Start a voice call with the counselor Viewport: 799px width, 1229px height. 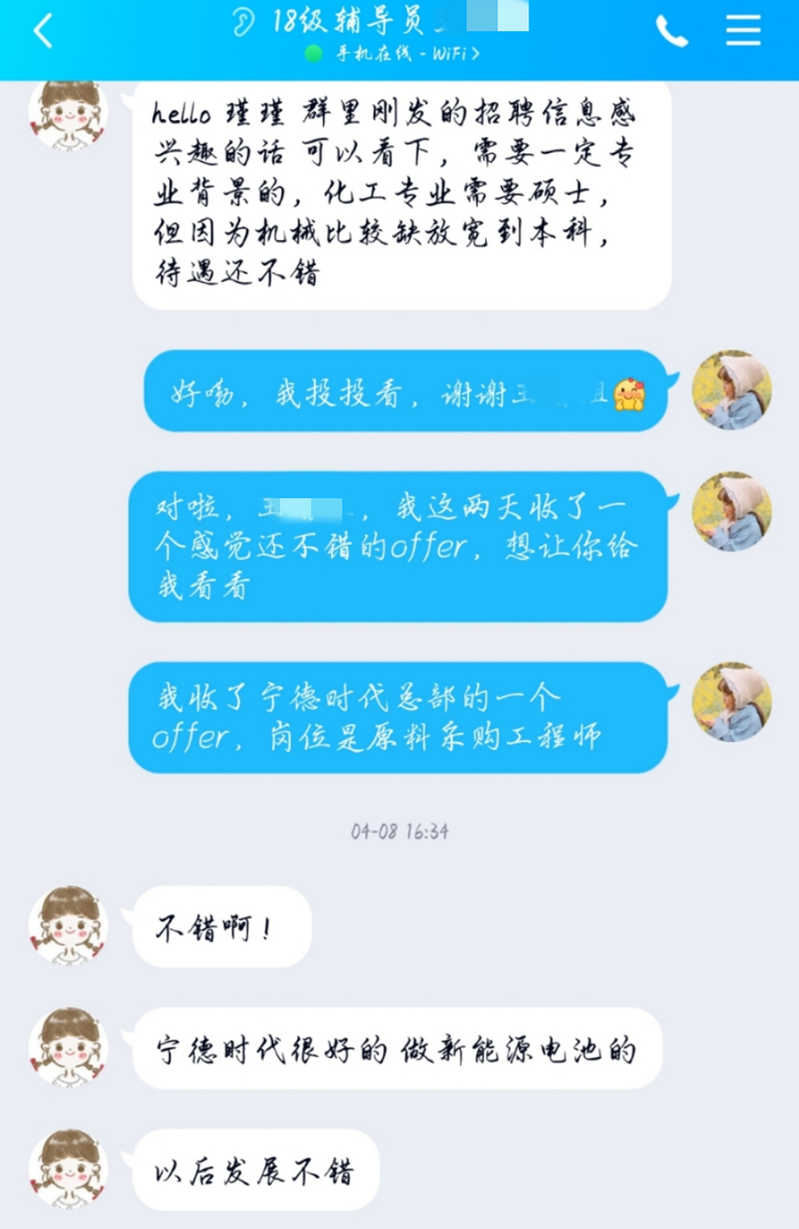point(671,31)
